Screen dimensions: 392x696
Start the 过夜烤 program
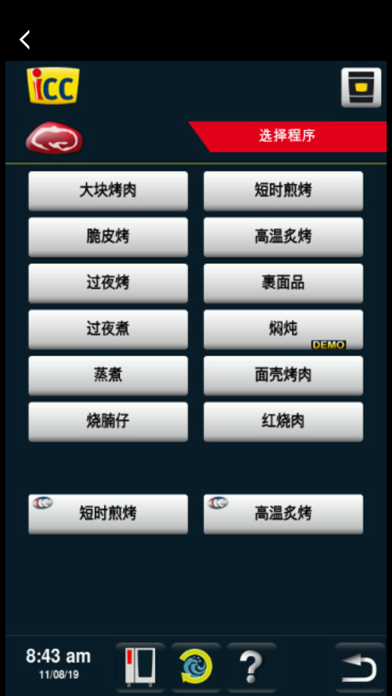click(108, 283)
